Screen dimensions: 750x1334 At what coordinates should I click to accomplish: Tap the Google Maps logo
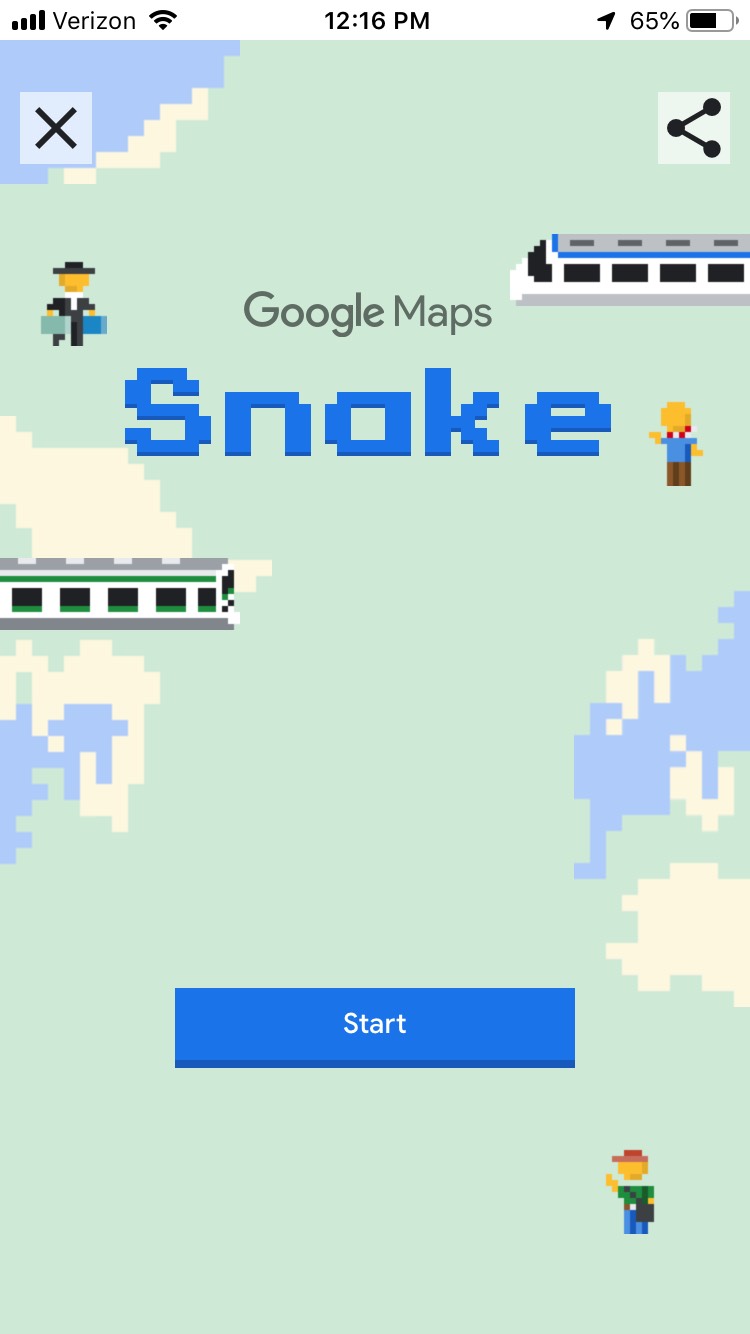click(368, 312)
